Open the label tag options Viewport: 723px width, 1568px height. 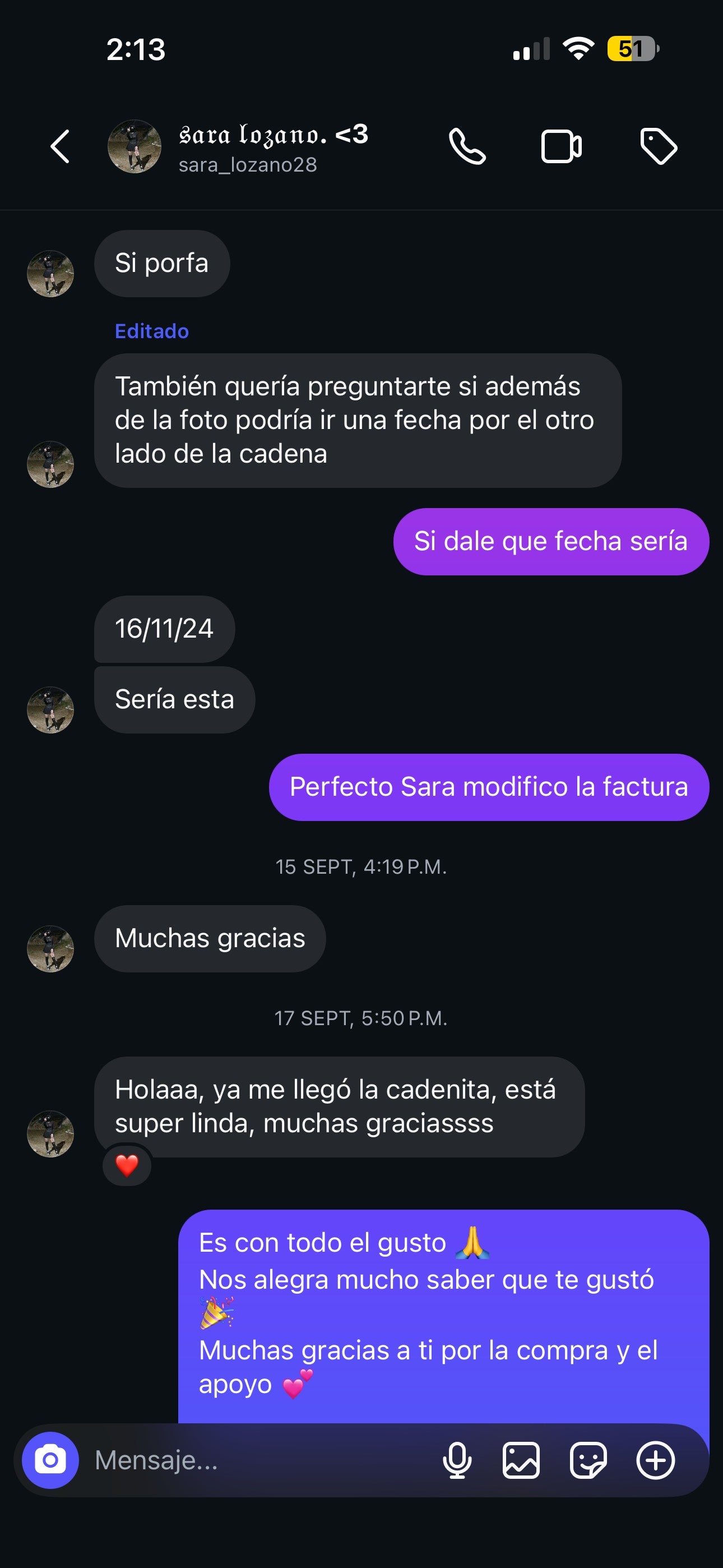point(659,147)
